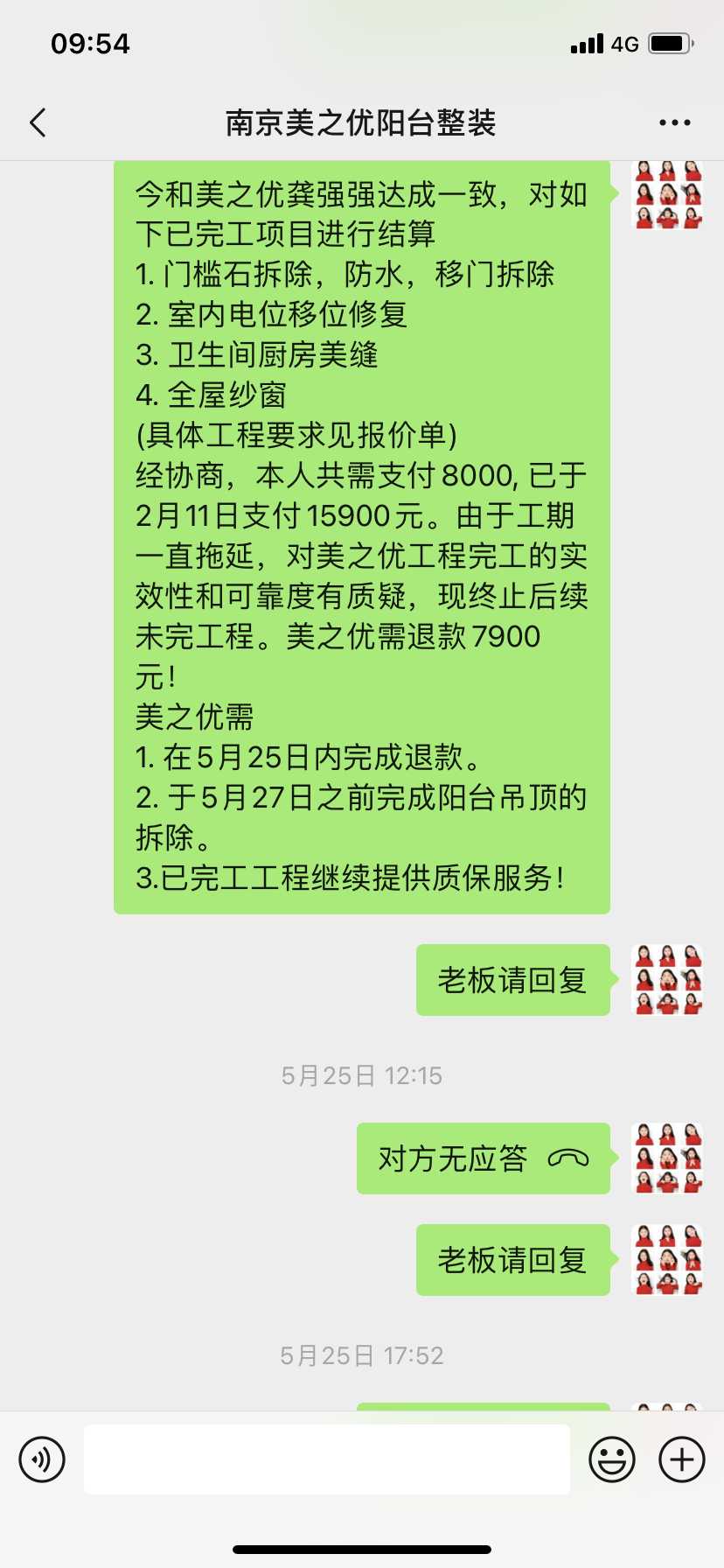Screen dimensions: 724x1568
Task: Open the chat info overflow menu
Action: (x=674, y=123)
